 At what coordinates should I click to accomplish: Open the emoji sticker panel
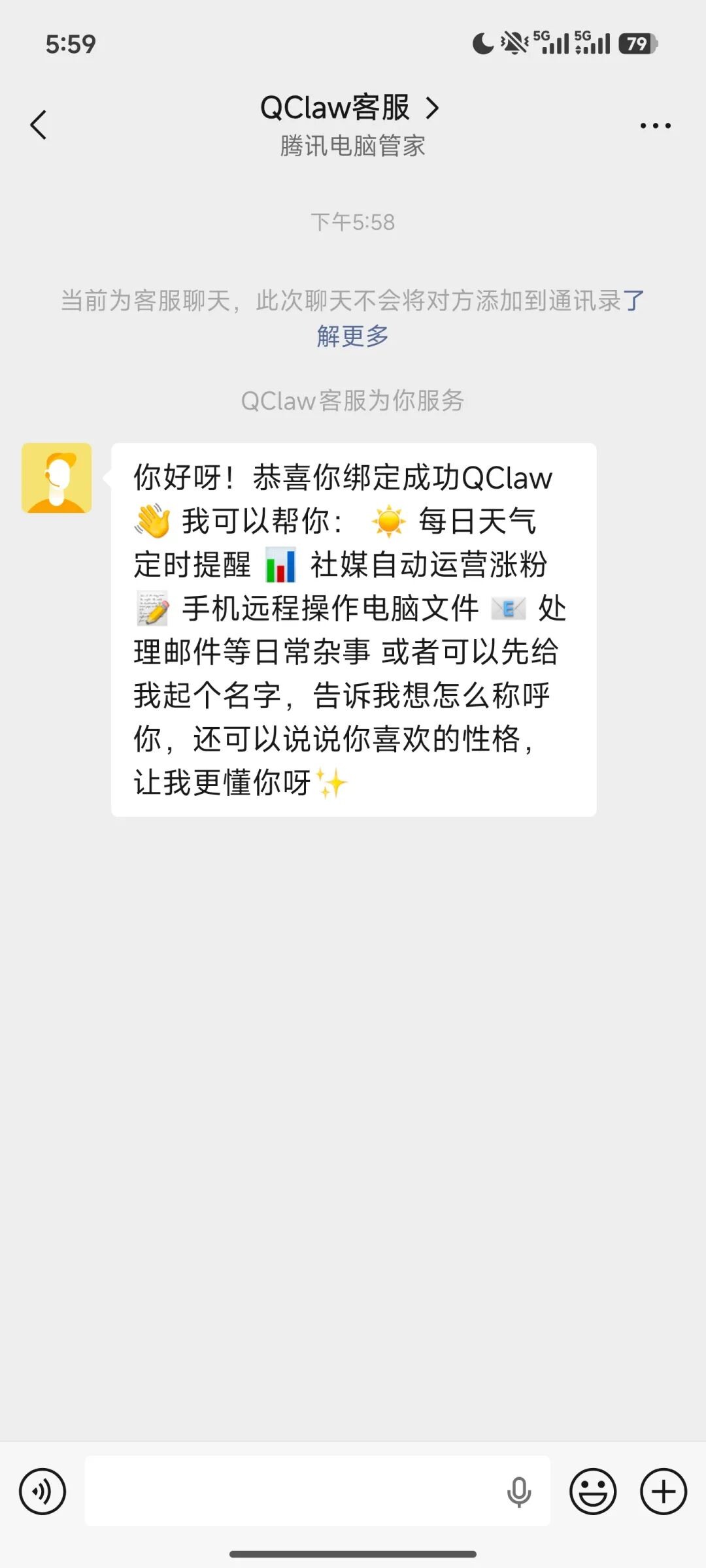pos(593,1492)
